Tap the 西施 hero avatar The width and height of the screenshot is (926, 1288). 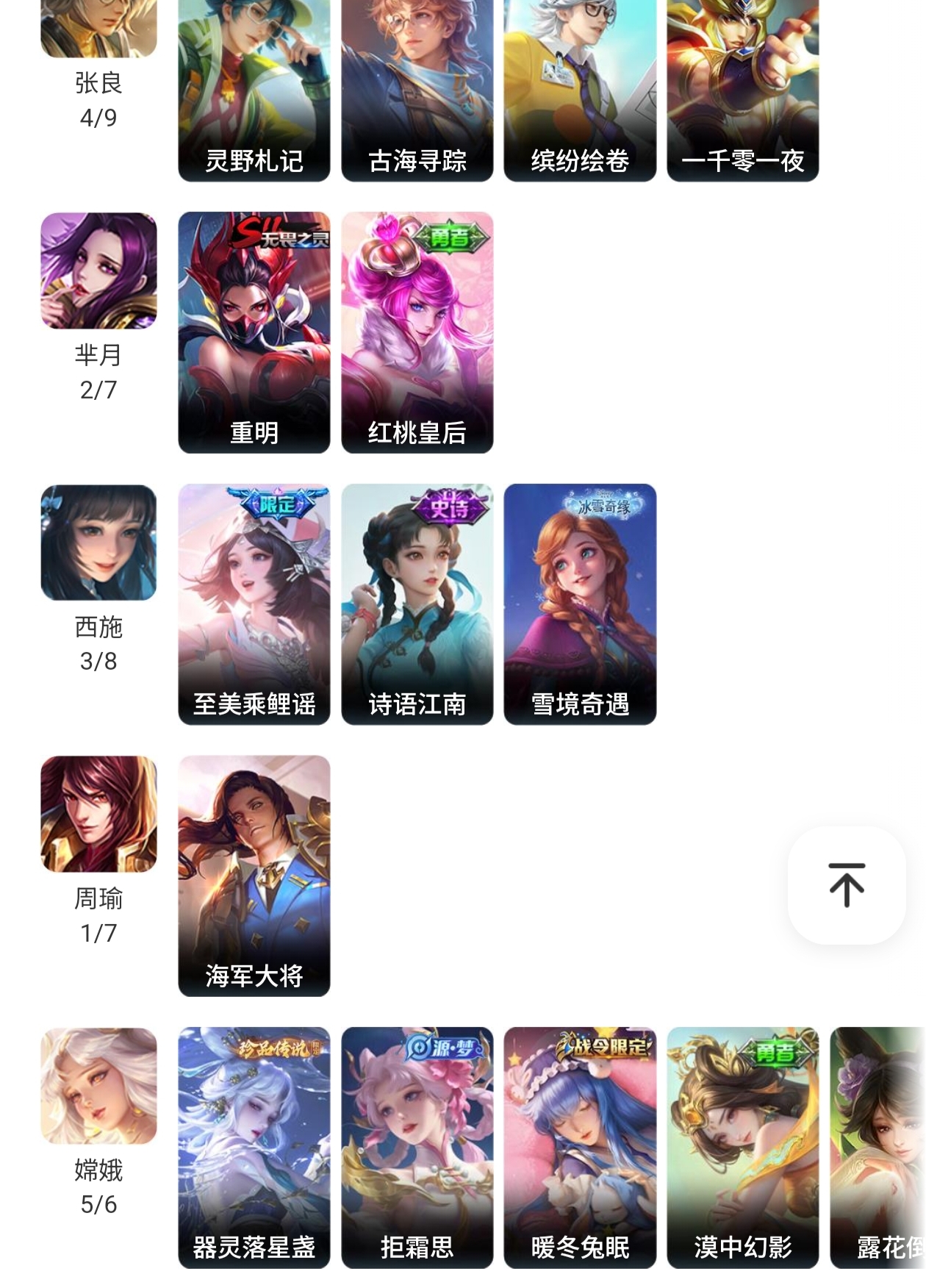(x=98, y=543)
